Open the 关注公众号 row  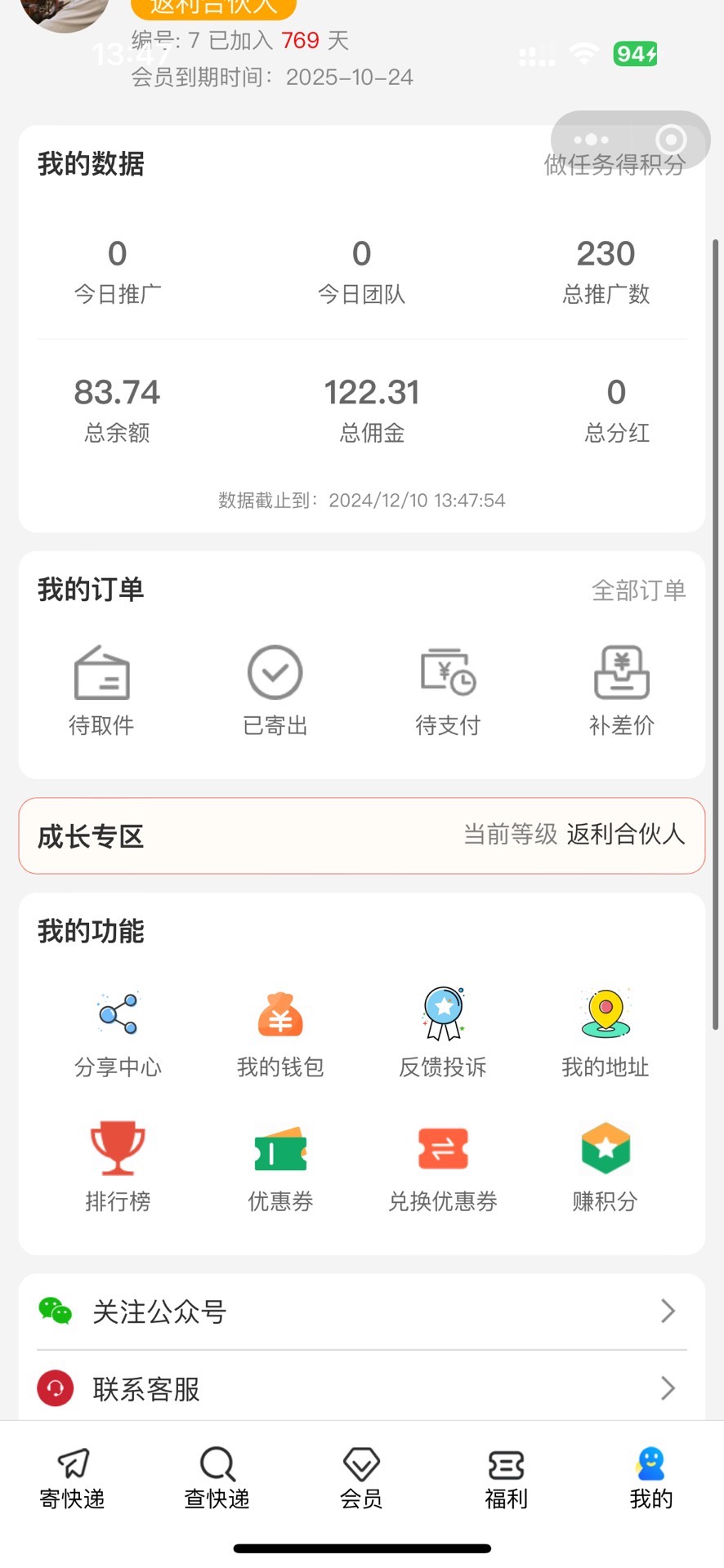click(361, 1312)
